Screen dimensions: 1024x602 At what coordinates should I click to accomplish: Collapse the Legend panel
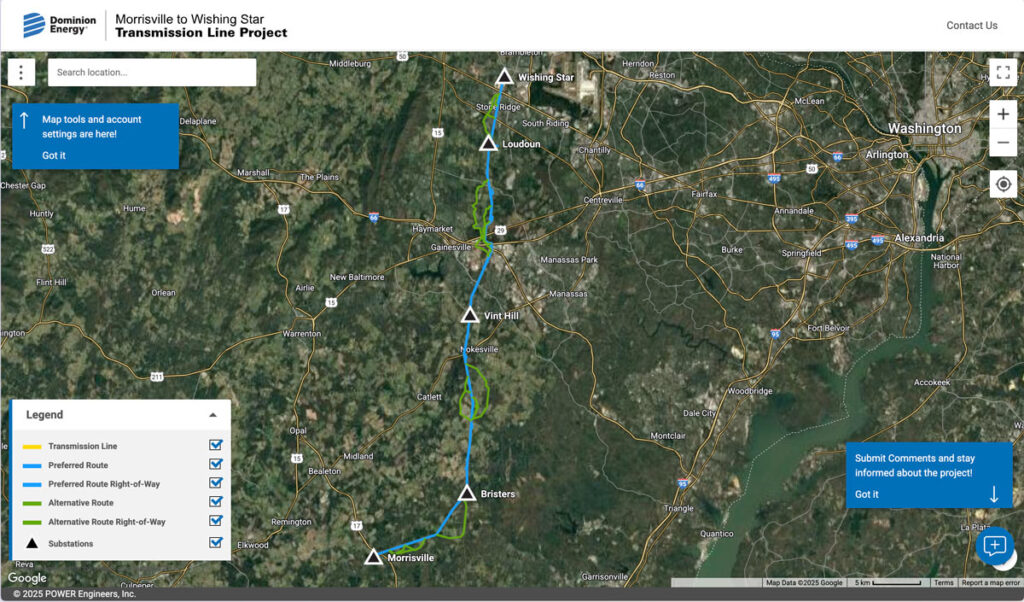pyautogui.click(x=212, y=414)
